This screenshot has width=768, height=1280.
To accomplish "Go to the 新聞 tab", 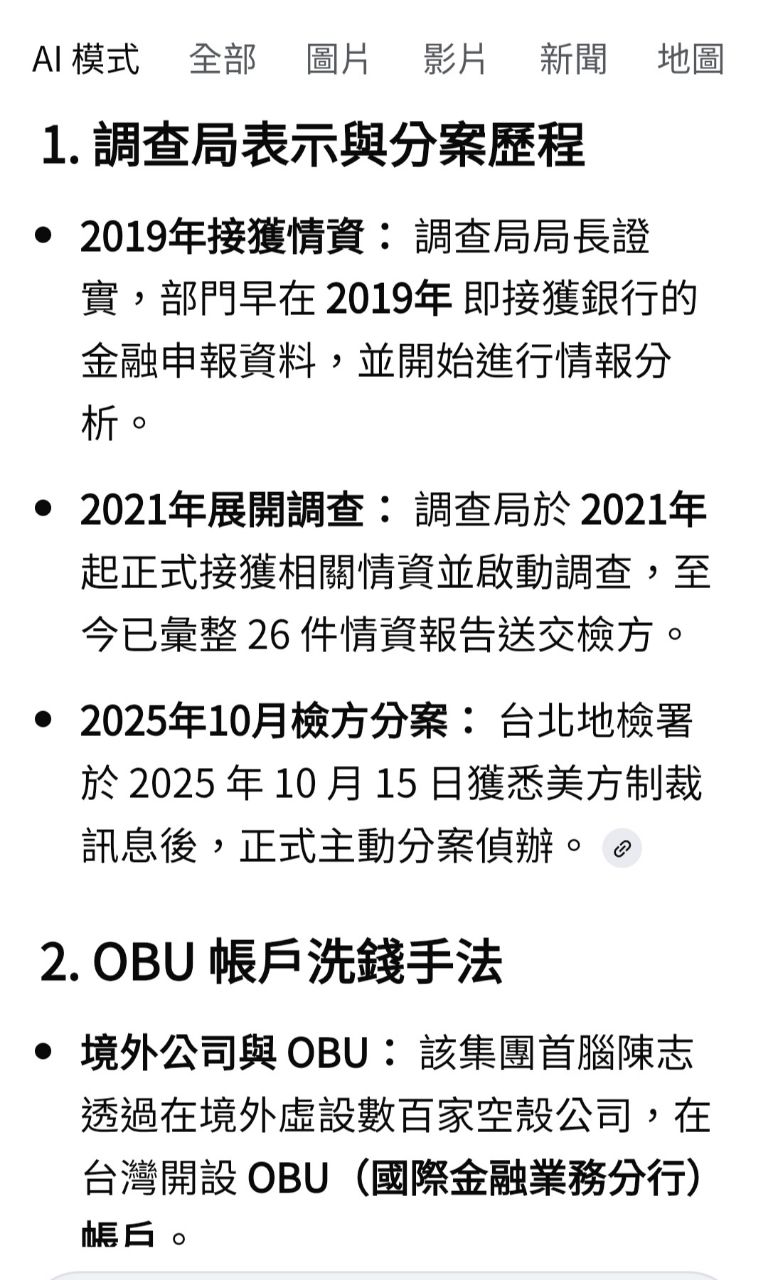I will click(x=572, y=60).
